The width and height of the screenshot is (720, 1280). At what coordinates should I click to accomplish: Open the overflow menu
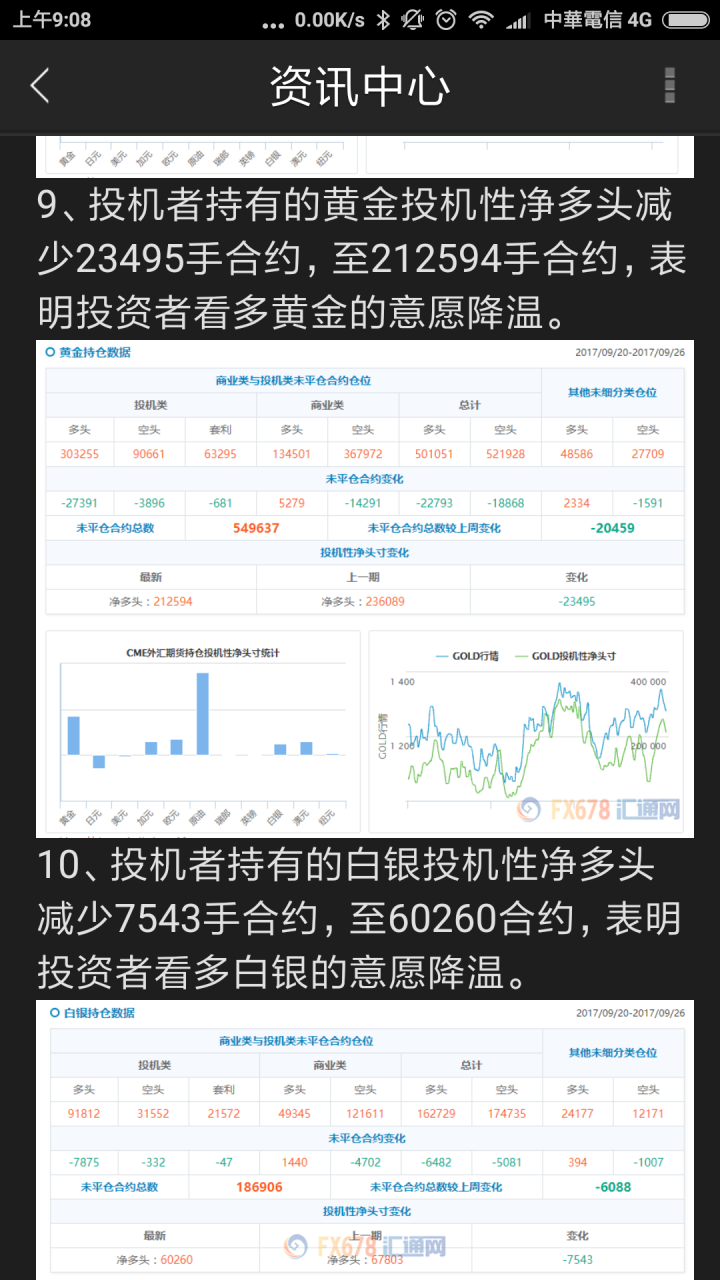(669, 86)
